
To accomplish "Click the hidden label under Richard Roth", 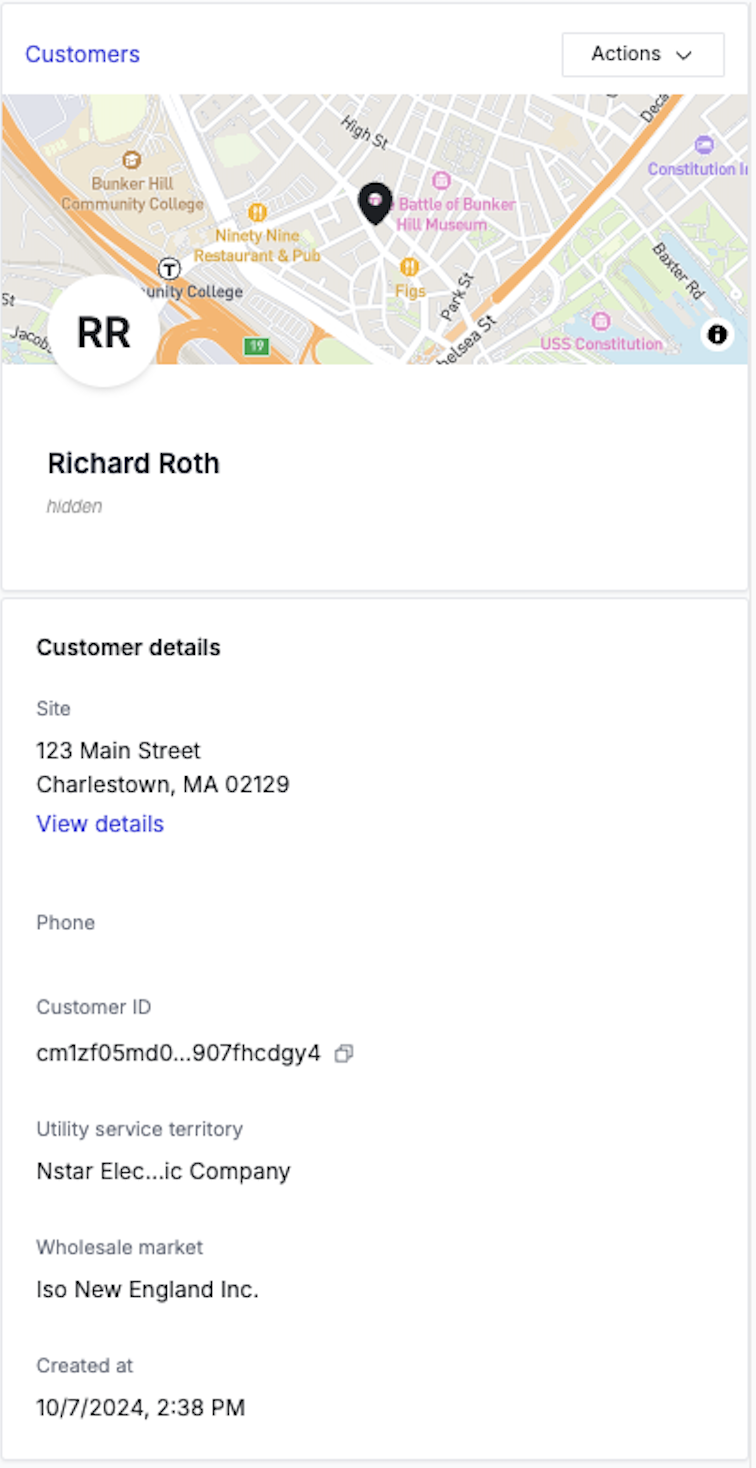I will pos(74,506).
